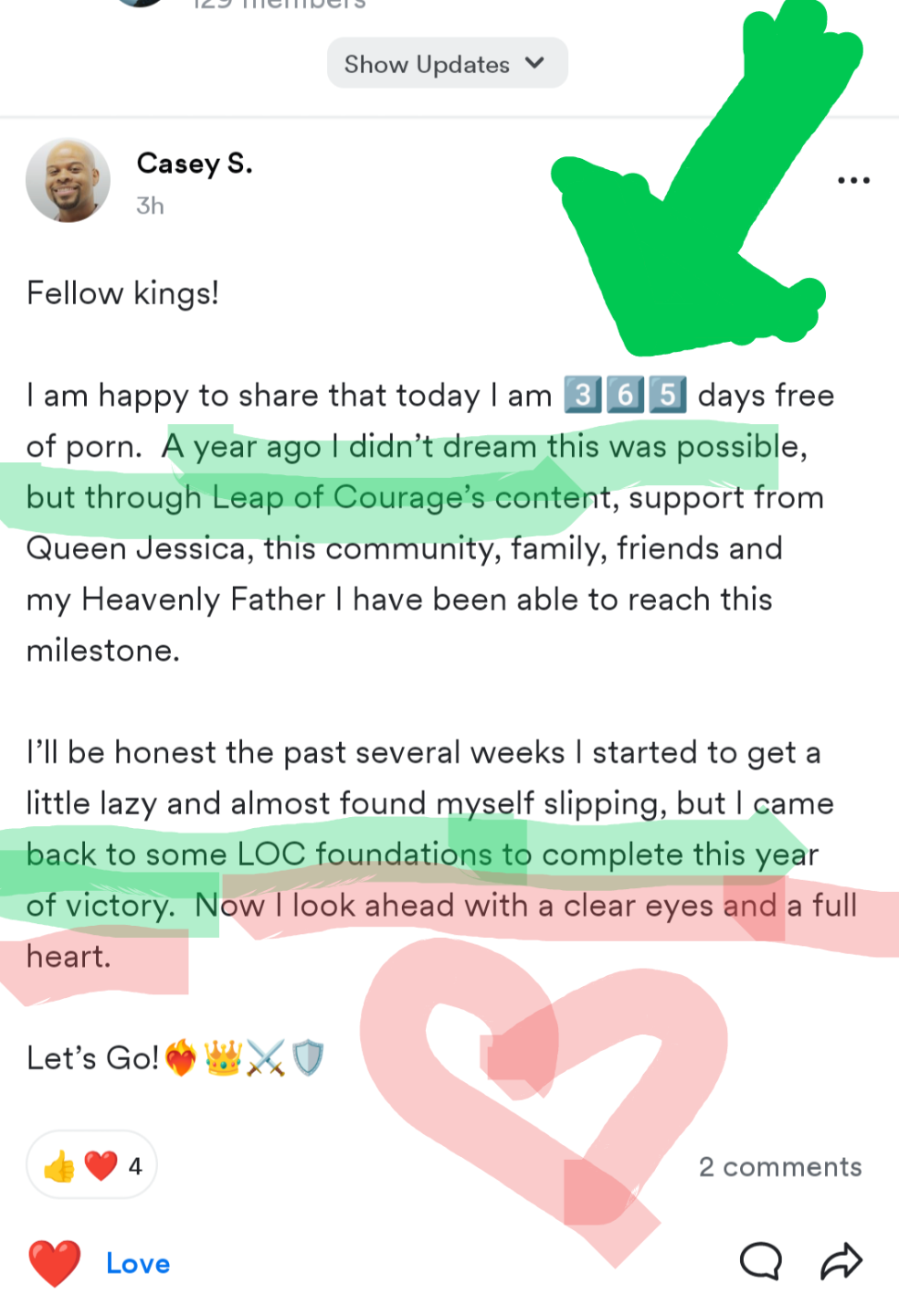The width and height of the screenshot is (899, 1316).
Task: Expand the Show Updates dropdown
Action: click(447, 64)
